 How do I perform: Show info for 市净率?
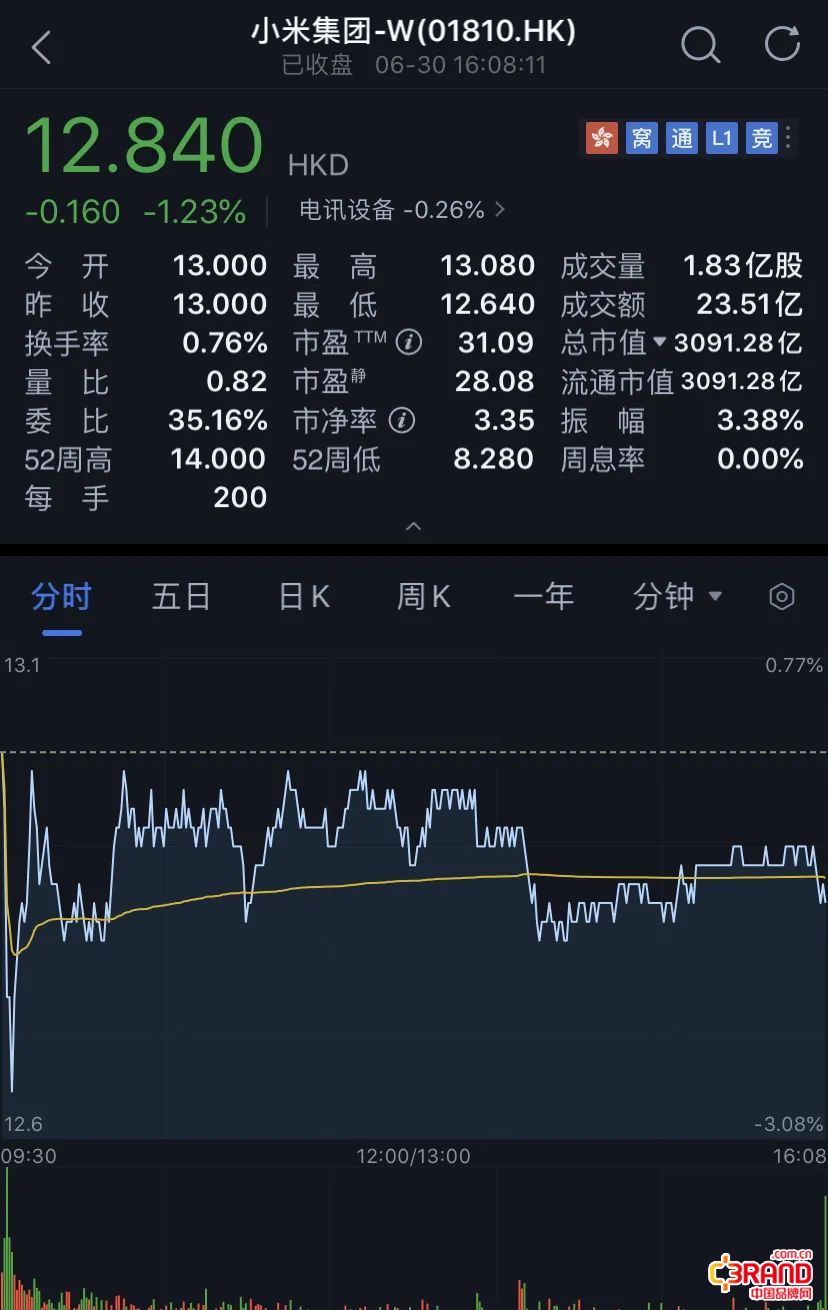coord(401,421)
